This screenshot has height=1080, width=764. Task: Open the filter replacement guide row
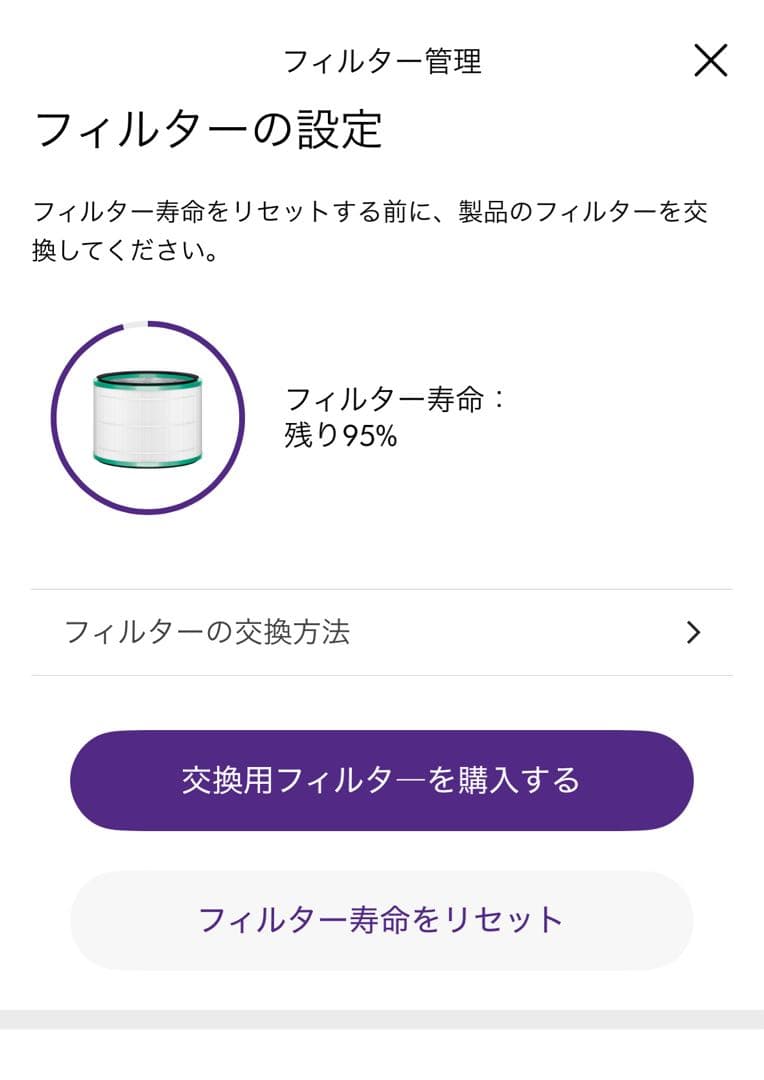pyautogui.click(x=380, y=633)
